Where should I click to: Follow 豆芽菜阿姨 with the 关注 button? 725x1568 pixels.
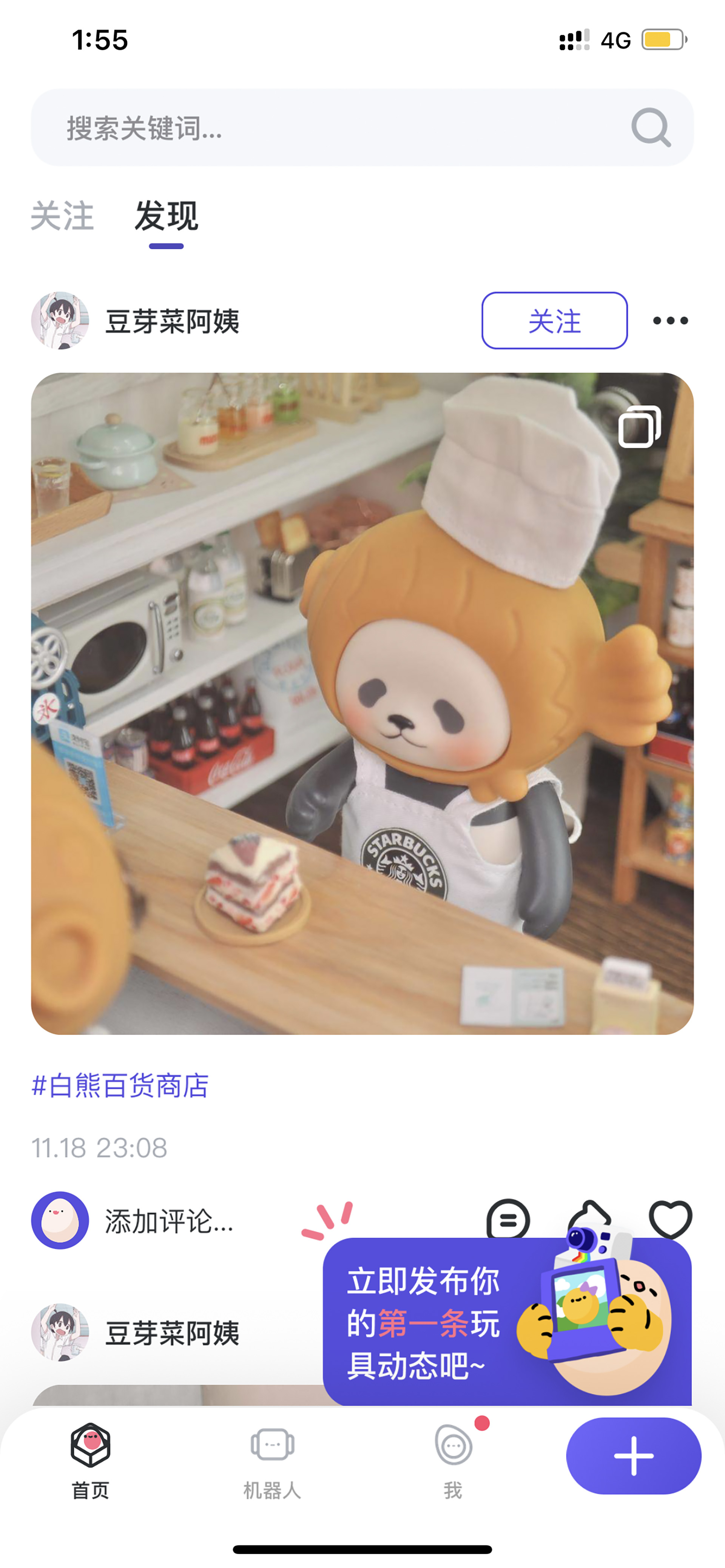554,321
